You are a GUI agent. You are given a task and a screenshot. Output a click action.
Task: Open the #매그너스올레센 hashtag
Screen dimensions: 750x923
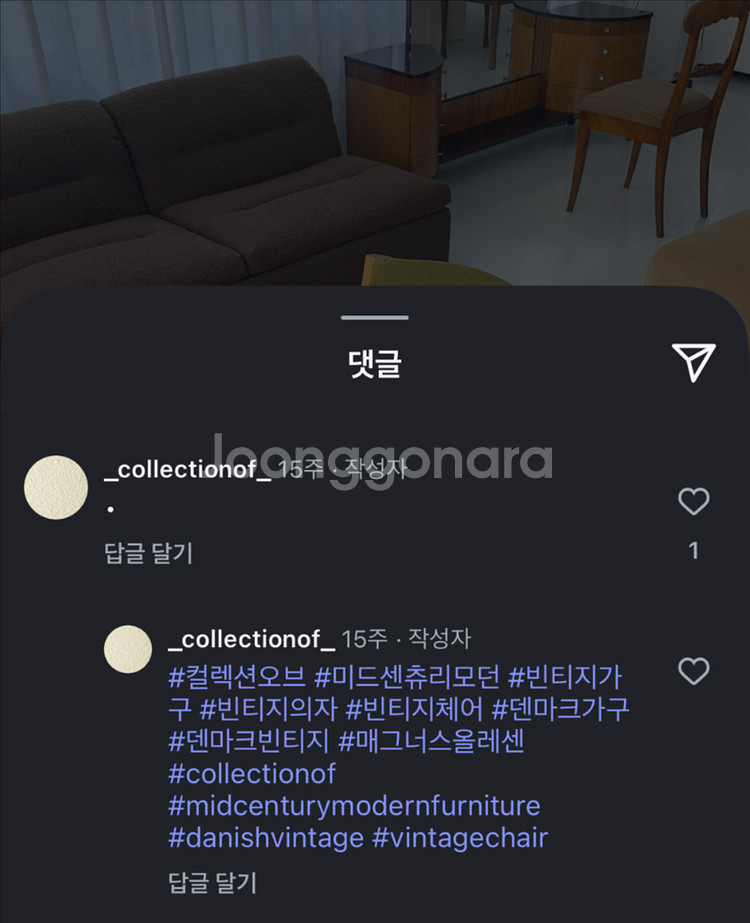432,741
